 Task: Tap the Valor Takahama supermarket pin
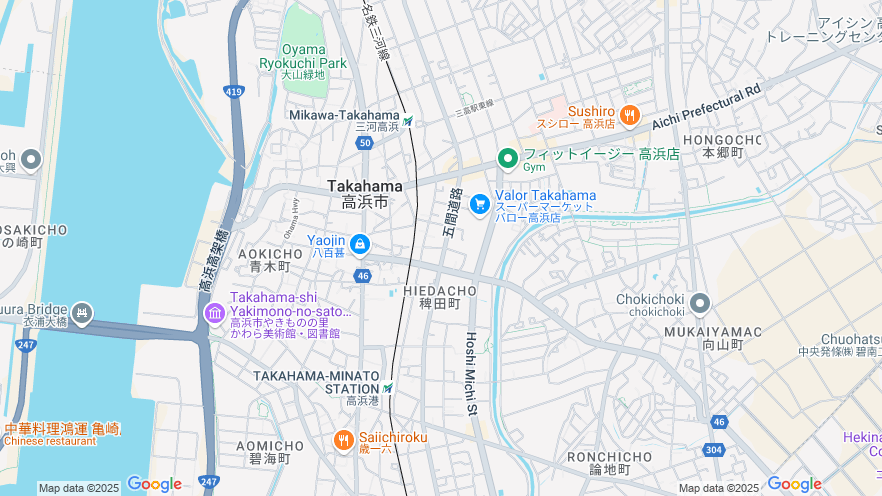[x=480, y=204]
